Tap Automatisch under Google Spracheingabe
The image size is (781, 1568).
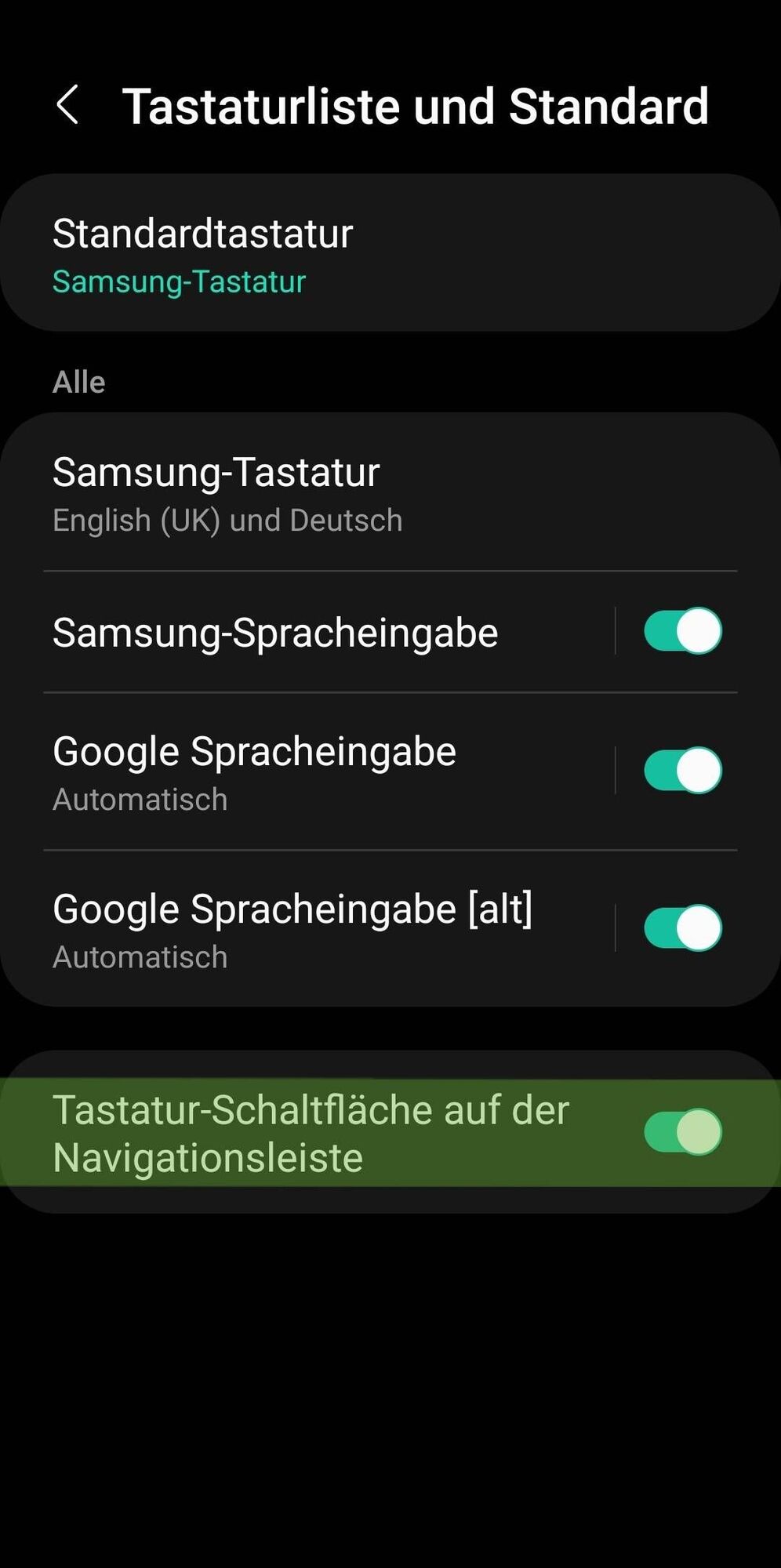pyautogui.click(x=140, y=798)
